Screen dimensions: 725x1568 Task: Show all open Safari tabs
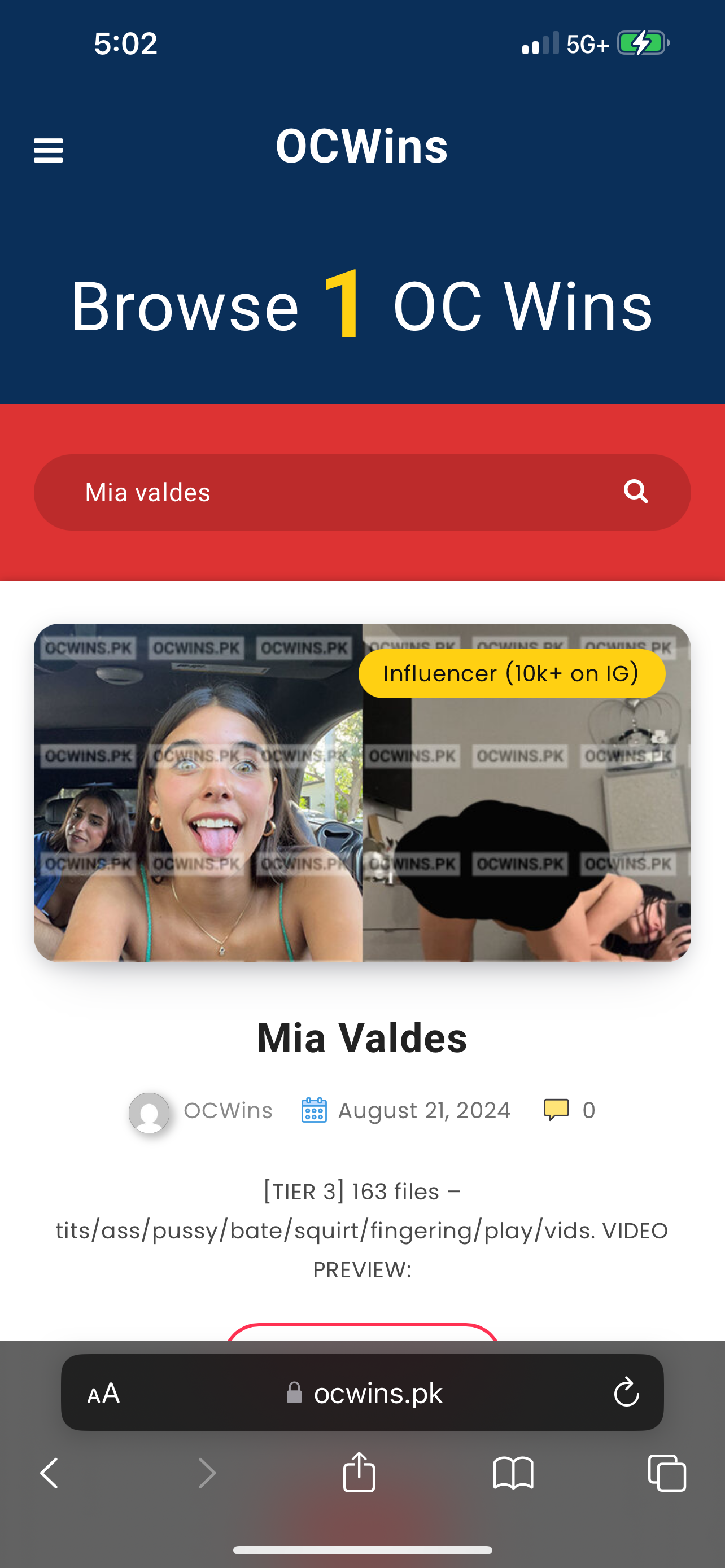tap(667, 1473)
